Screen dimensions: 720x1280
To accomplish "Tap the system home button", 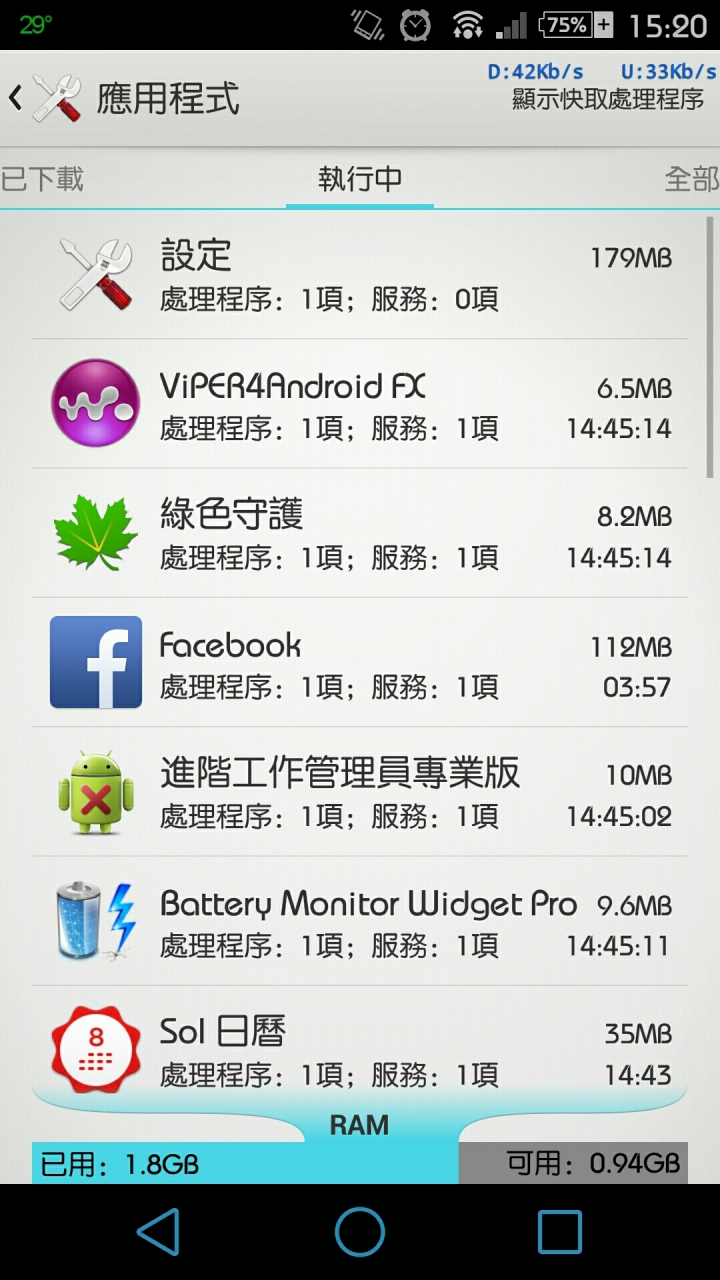I will [x=360, y=1231].
